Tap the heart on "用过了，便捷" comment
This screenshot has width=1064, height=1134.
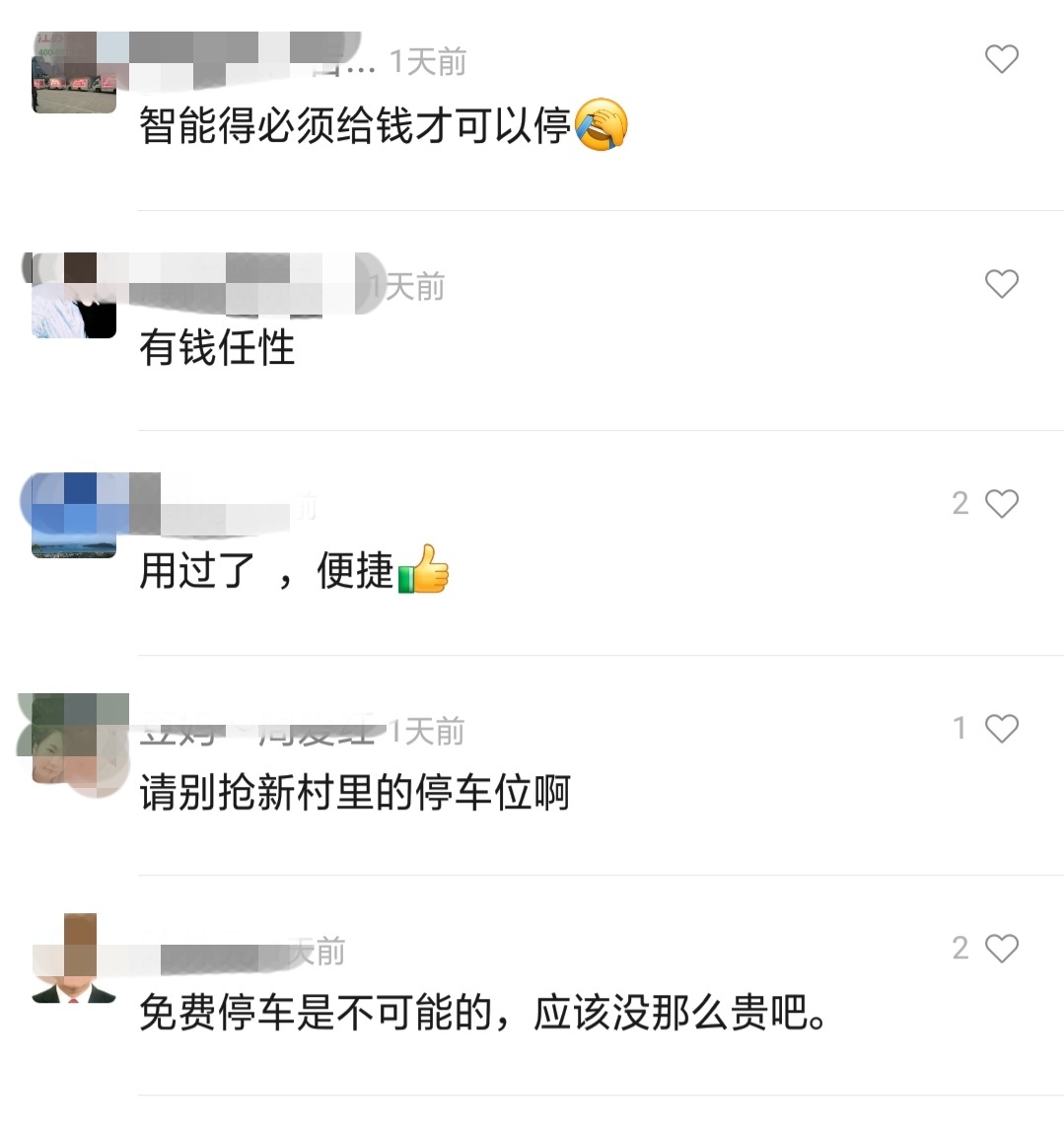tap(1001, 504)
